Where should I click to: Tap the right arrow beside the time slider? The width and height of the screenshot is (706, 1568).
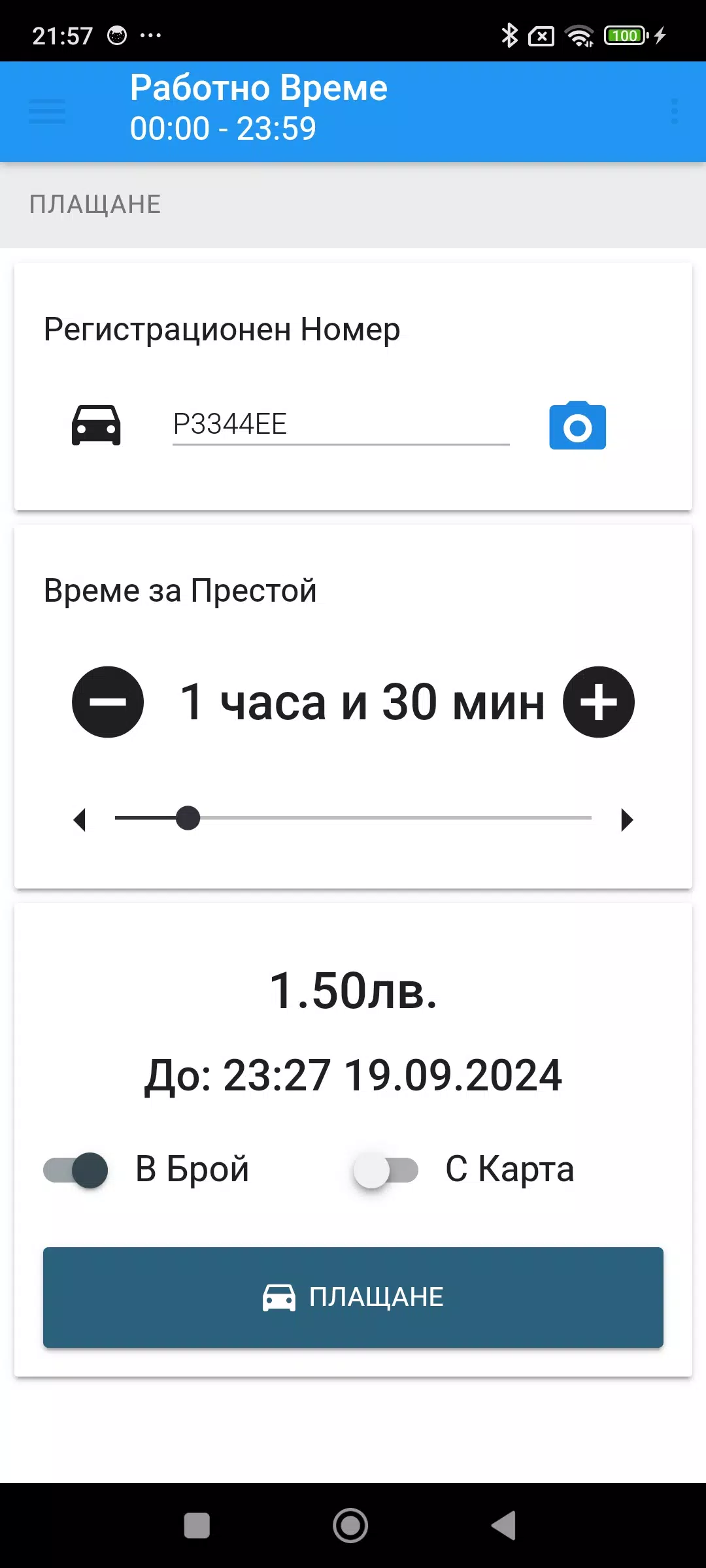[627, 819]
